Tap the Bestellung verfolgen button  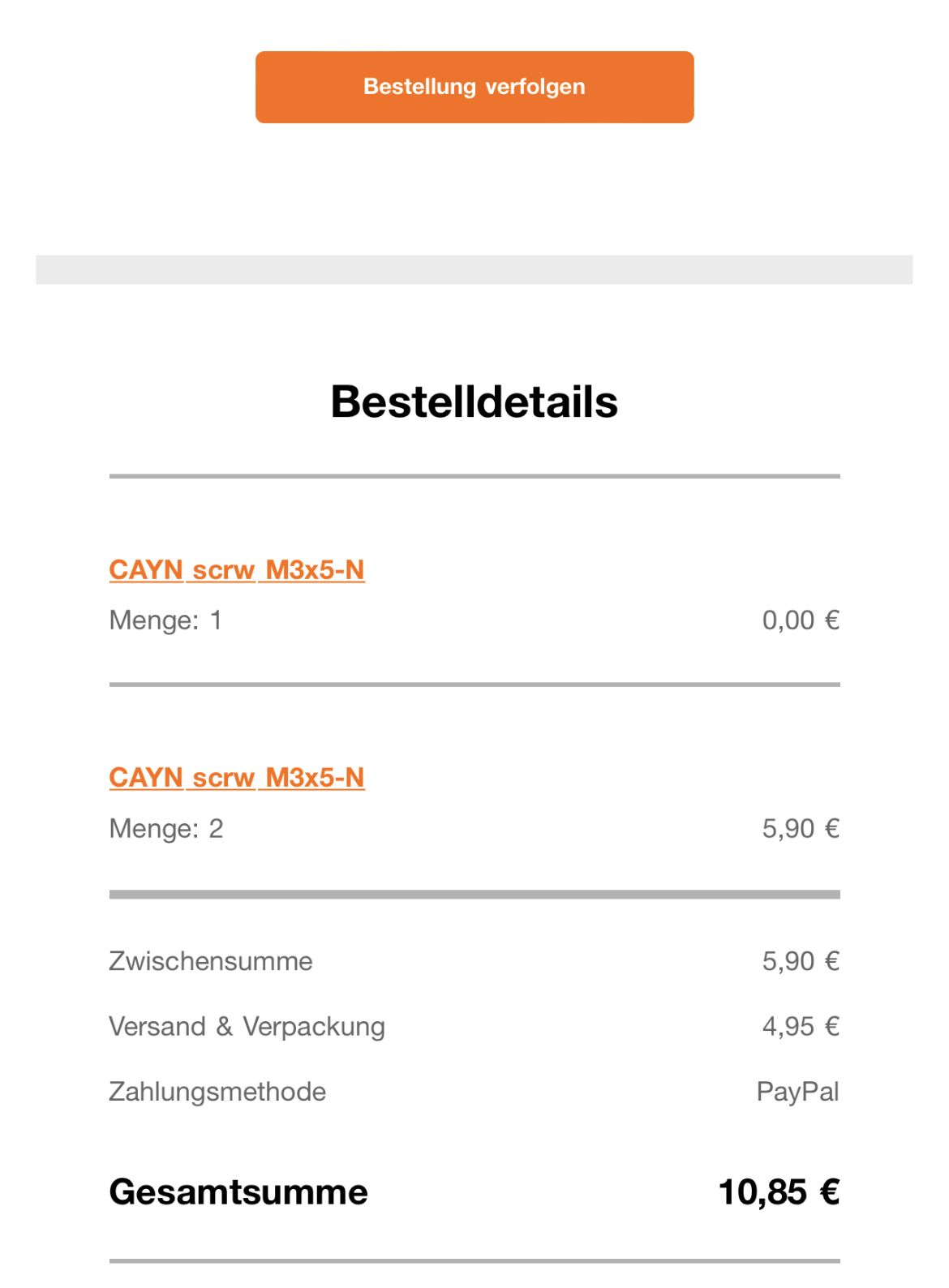[474, 87]
